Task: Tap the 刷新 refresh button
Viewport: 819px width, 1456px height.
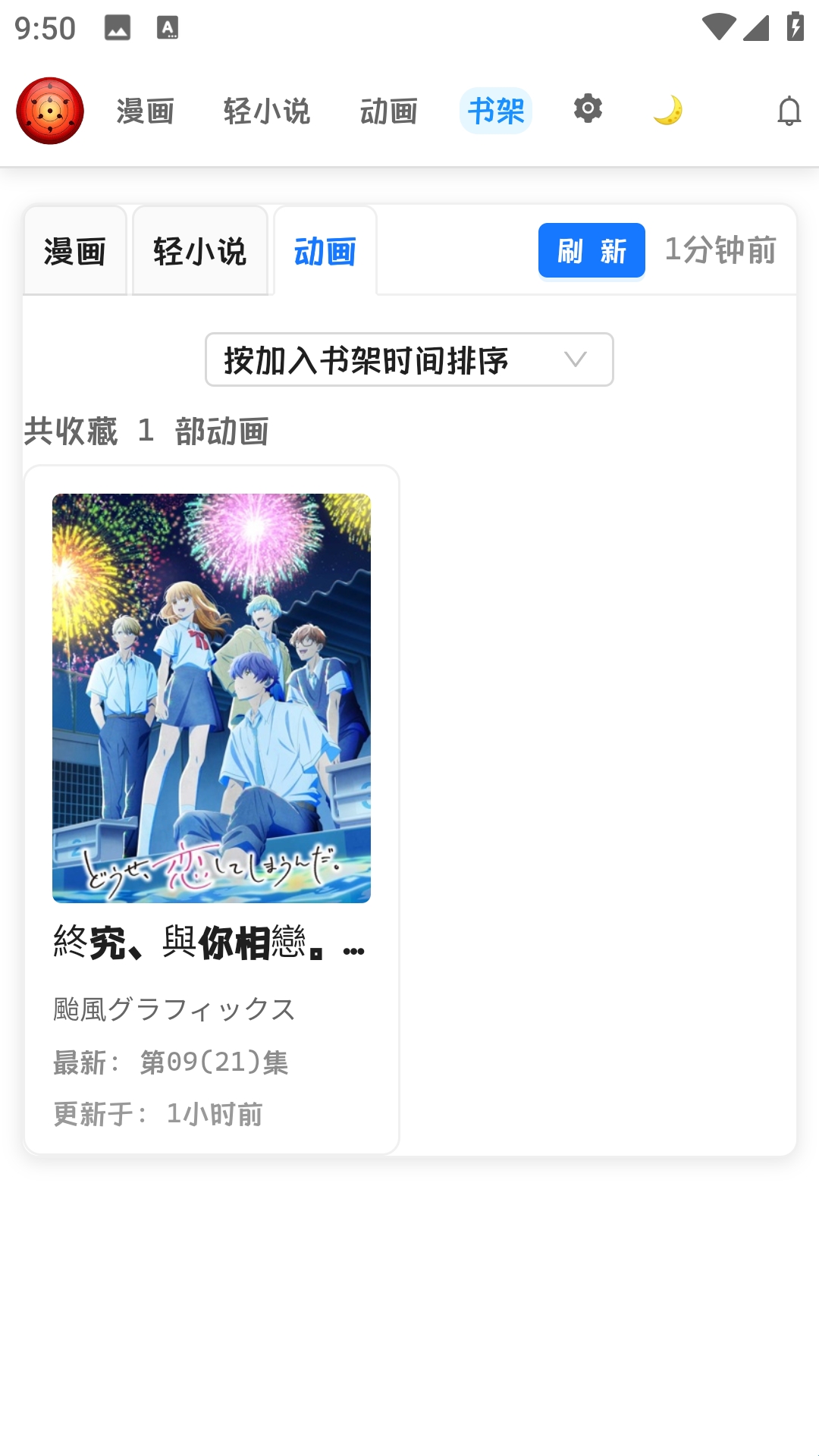Action: (591, 250)
